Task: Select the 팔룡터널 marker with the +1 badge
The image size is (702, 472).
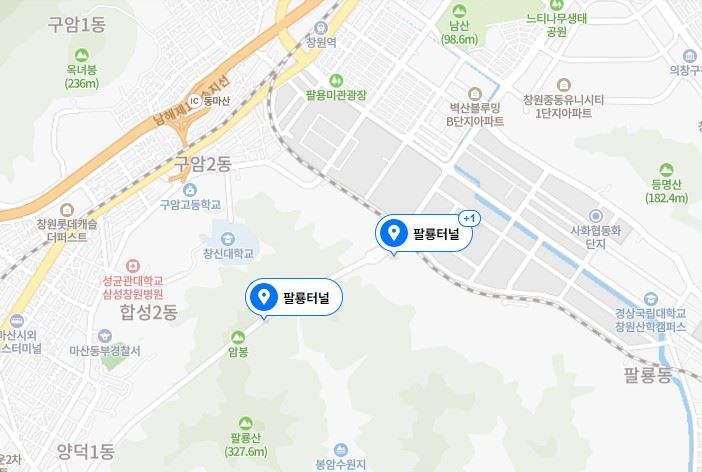Action: pyautogui.click(x=424, y=235)
